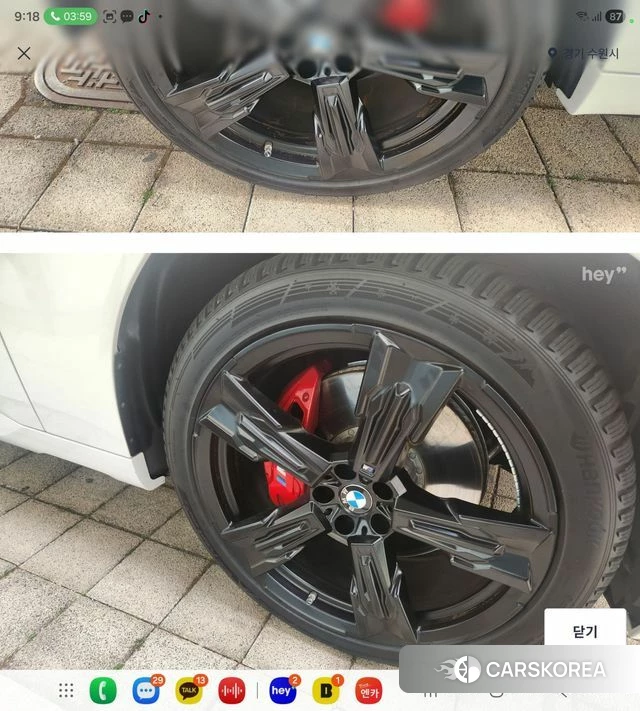Launch the Phone app from the taskbar
This screenshot has height=711, width=640.
tap(102, 690)
